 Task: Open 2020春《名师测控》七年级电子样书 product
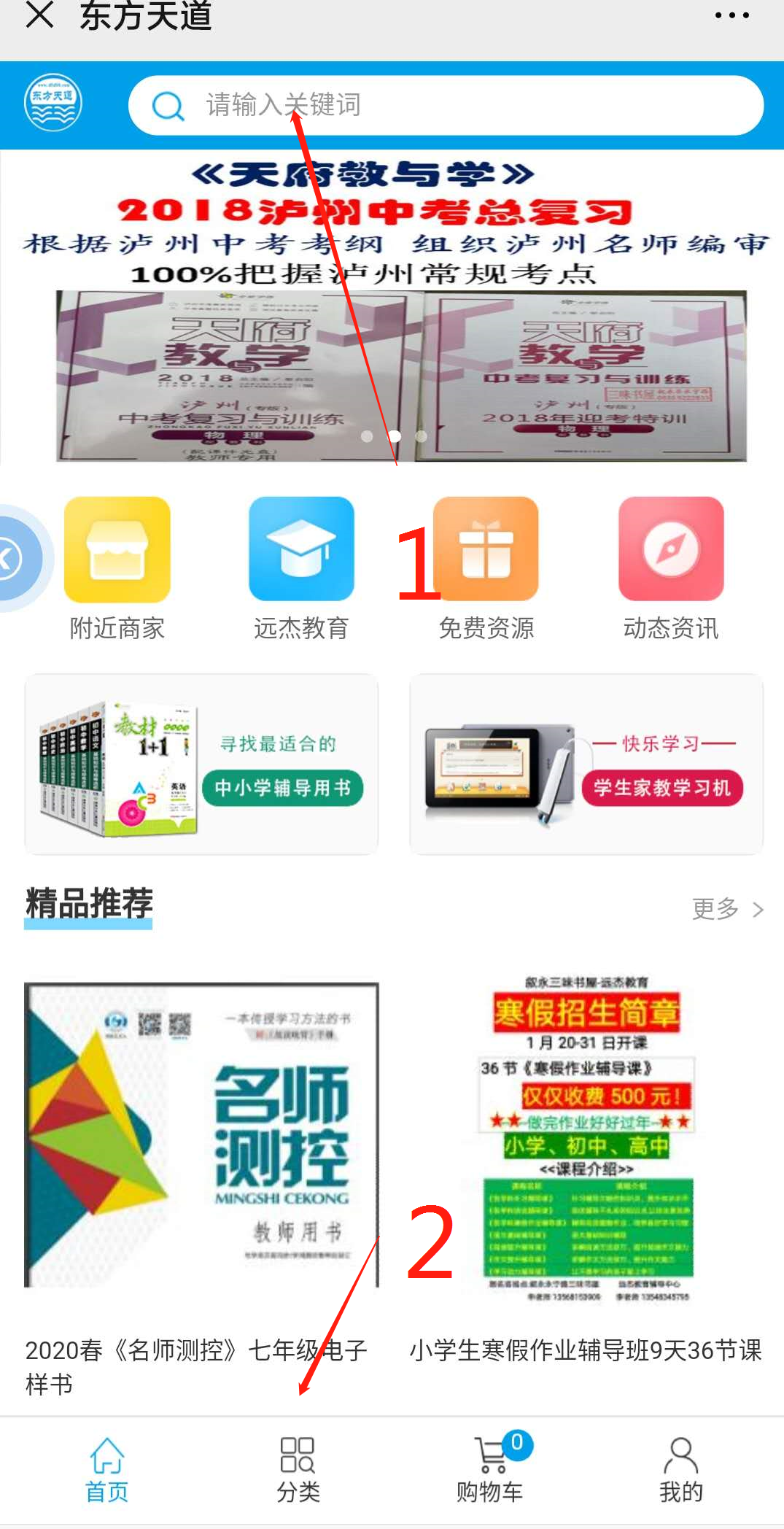click(201, 1167)
